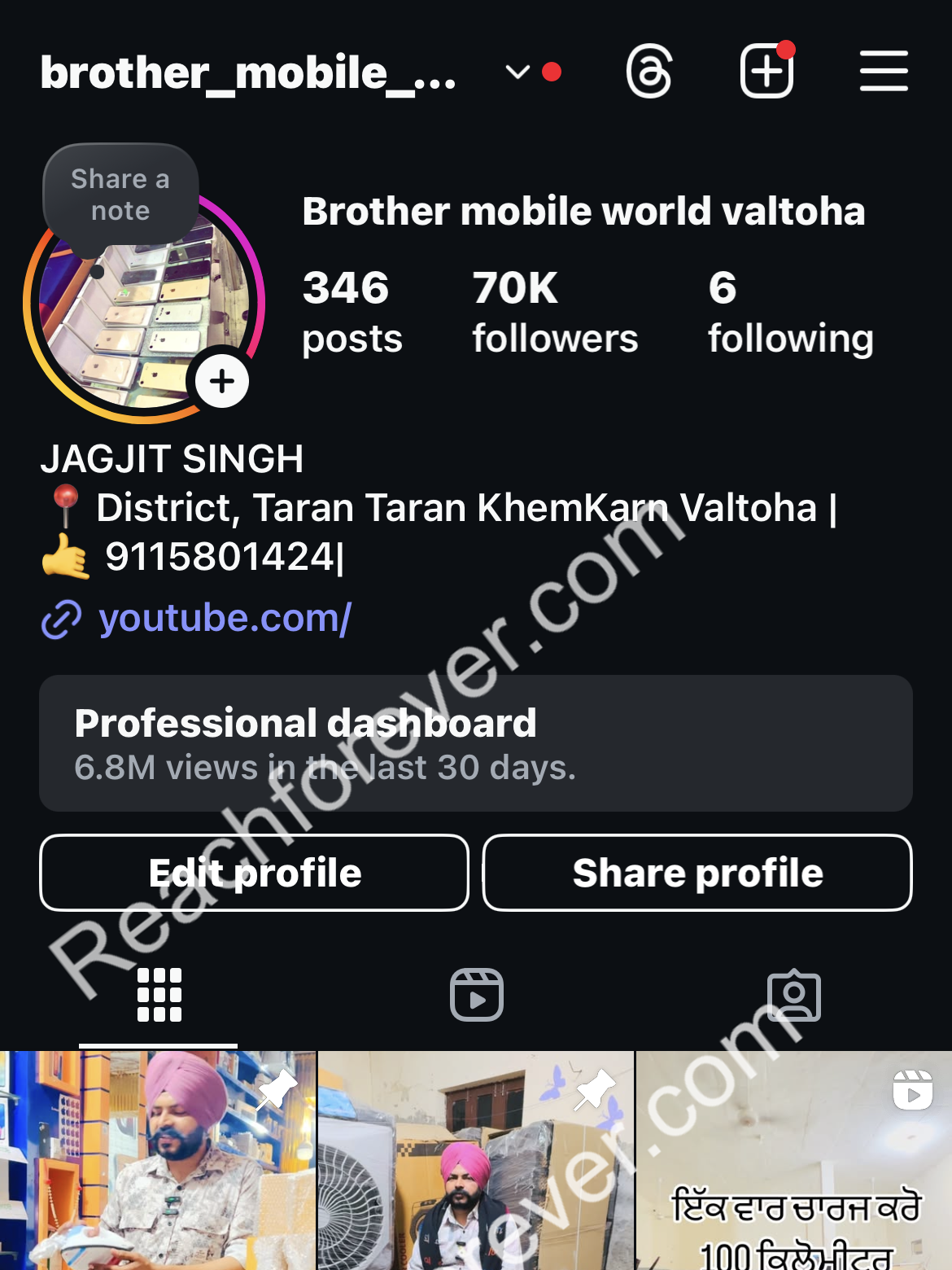View the 6 following list

point(790,312)
